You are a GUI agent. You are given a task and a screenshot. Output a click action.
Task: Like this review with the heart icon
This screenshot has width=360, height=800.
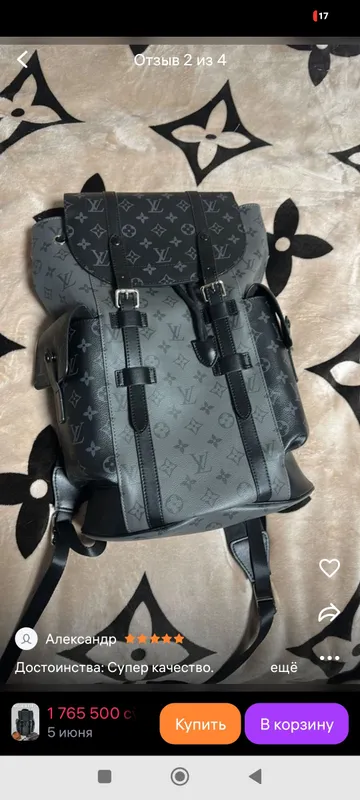(329, 568)
